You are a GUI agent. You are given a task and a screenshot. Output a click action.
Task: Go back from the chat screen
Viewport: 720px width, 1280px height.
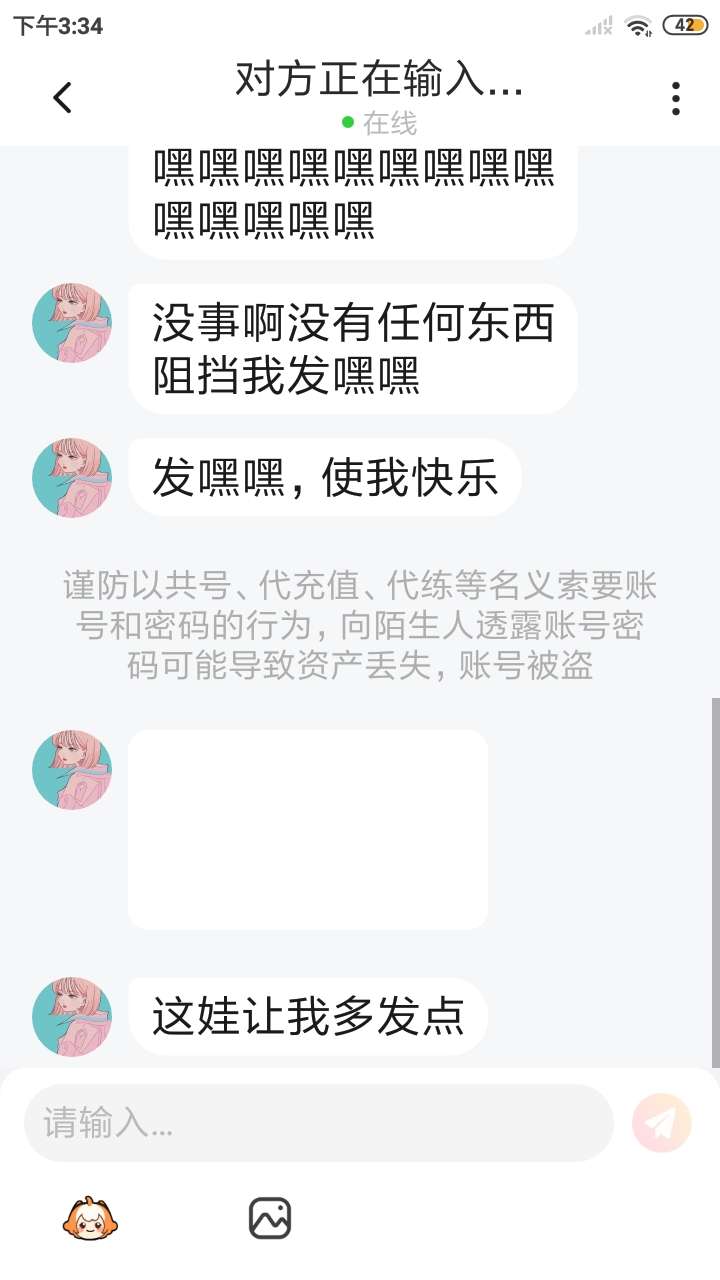[63, 98]
